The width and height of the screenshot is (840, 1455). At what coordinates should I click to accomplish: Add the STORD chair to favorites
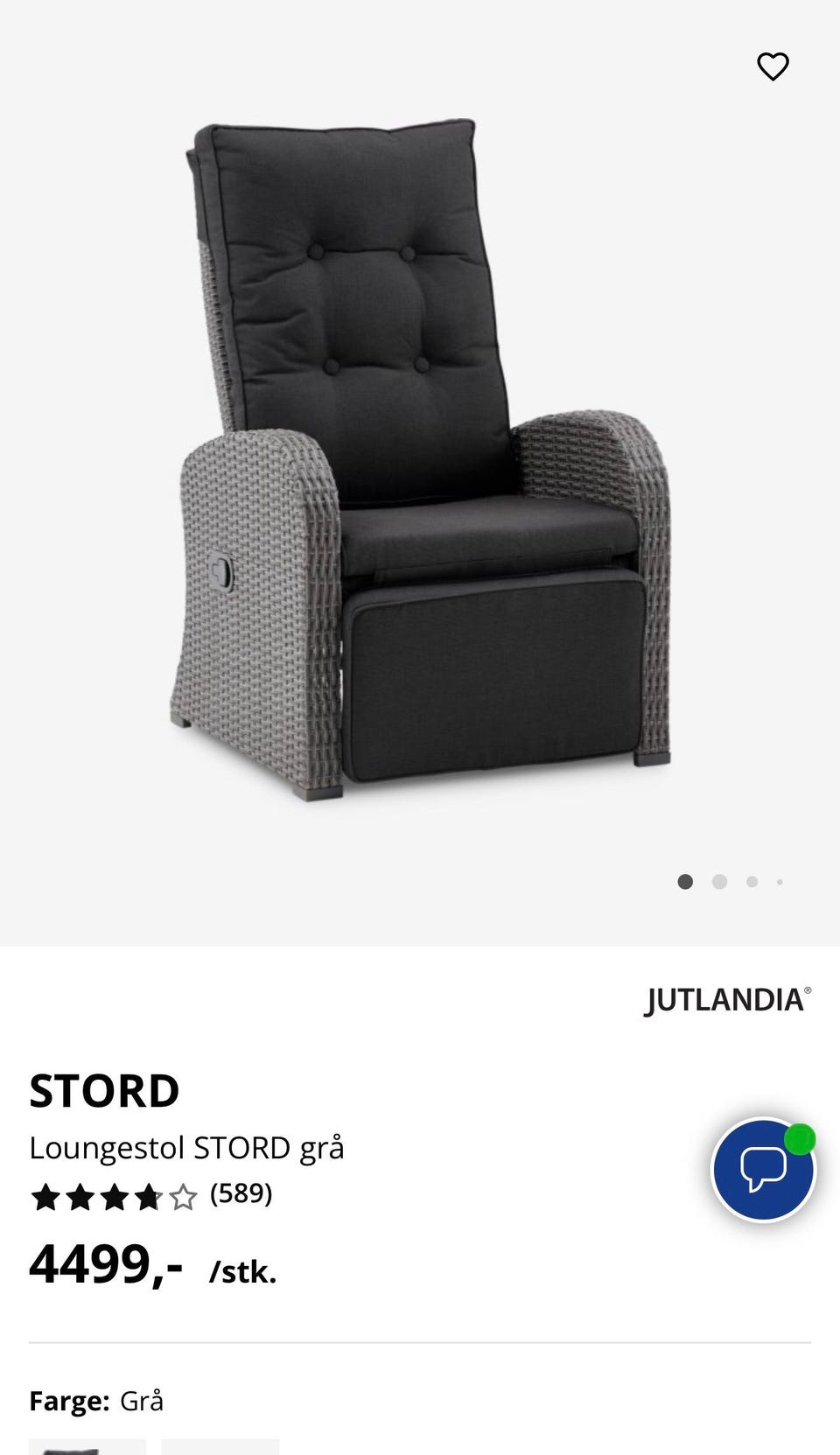(x=773, y=66)
